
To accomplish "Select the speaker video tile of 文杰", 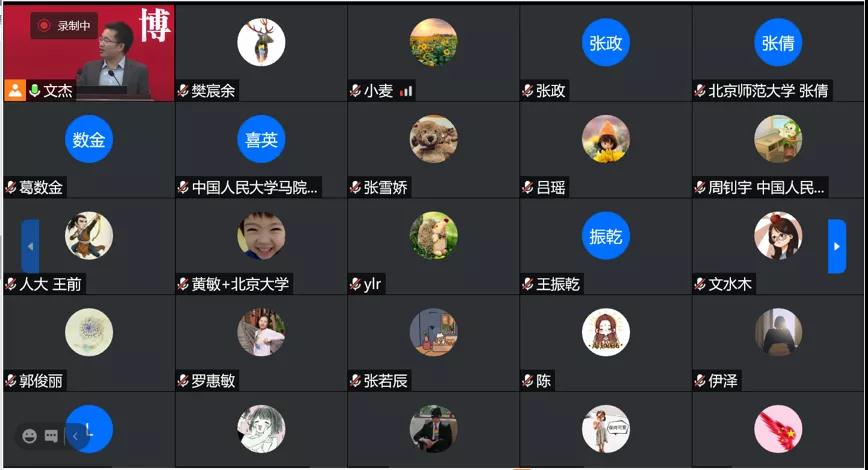I will click(x=88, y=52).
